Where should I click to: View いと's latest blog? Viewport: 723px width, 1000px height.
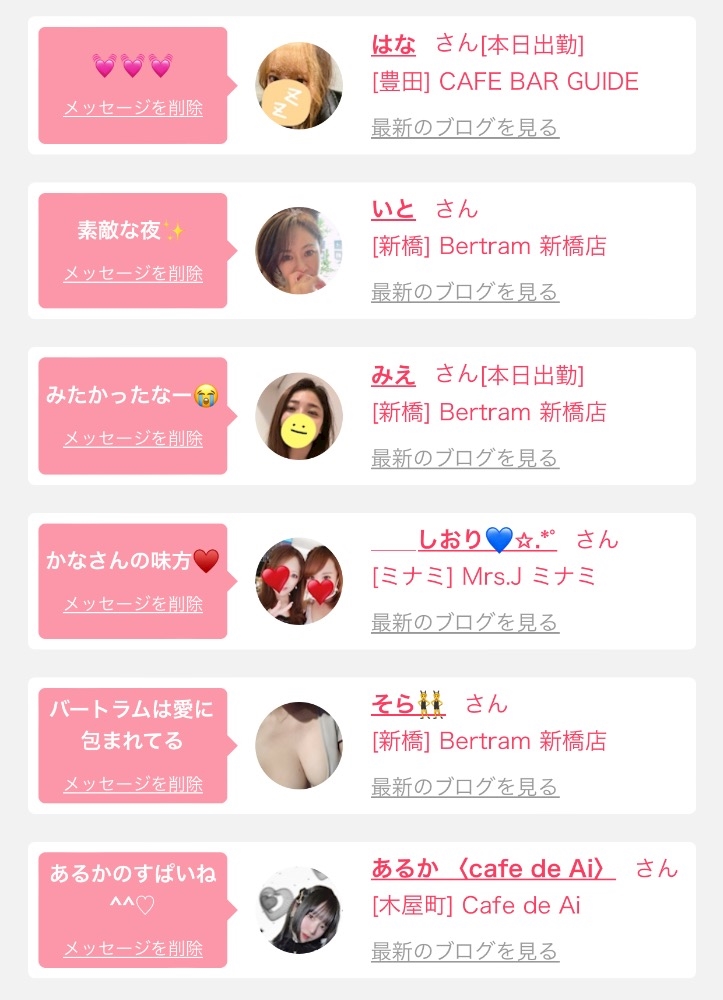pyautogui.click(x=464, y=292)
